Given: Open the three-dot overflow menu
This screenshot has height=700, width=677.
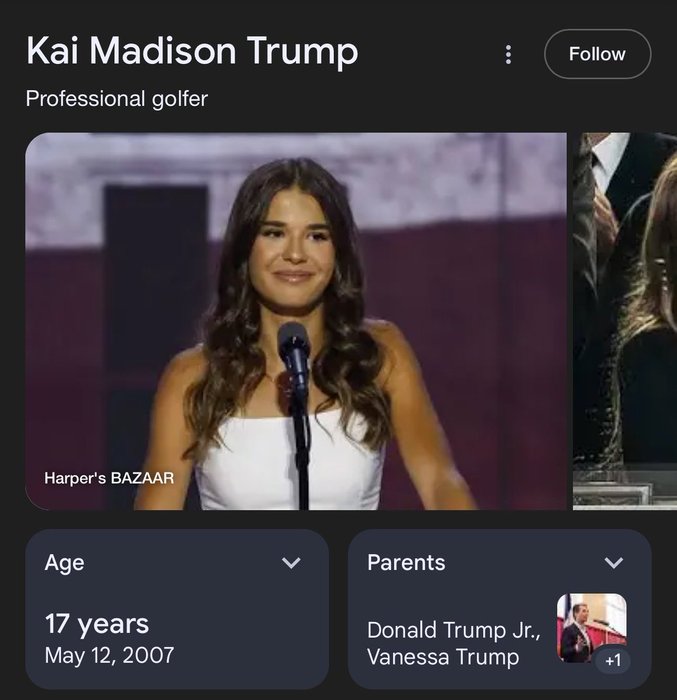Looking at the screenshot, I should point(508,54).
